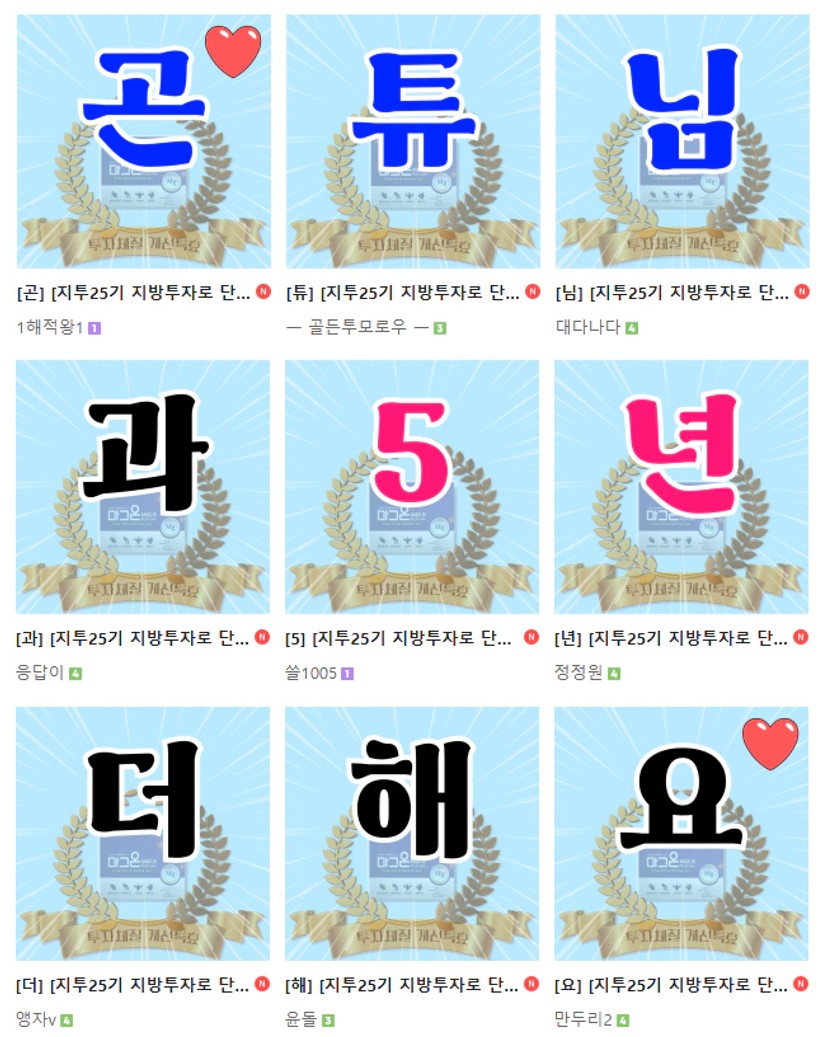Open the [요] post thumbnail
Viewport: 827px width, 1037px height.
pos(681,834)
